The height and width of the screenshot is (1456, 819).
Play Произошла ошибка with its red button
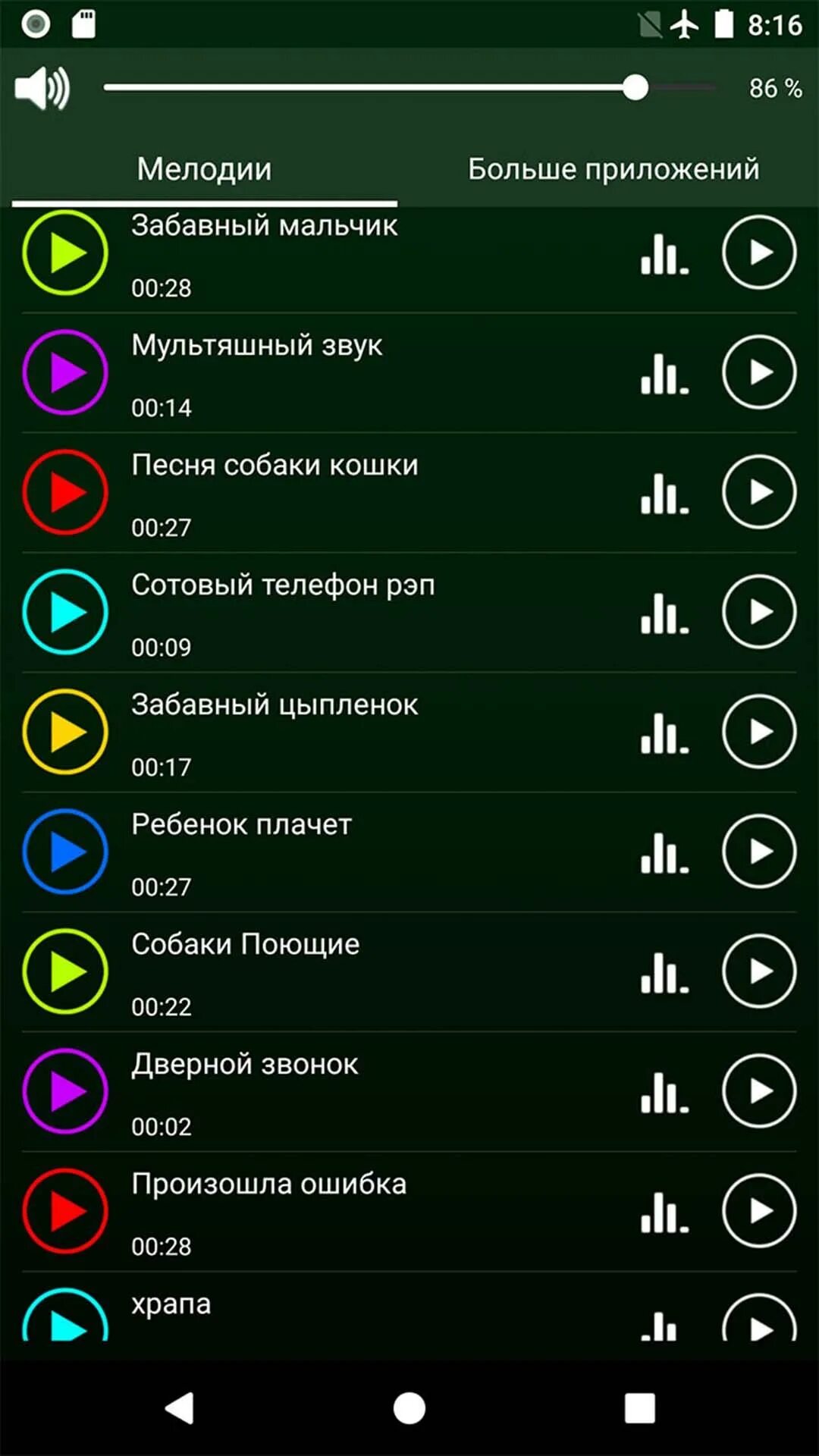[65, 1211]
